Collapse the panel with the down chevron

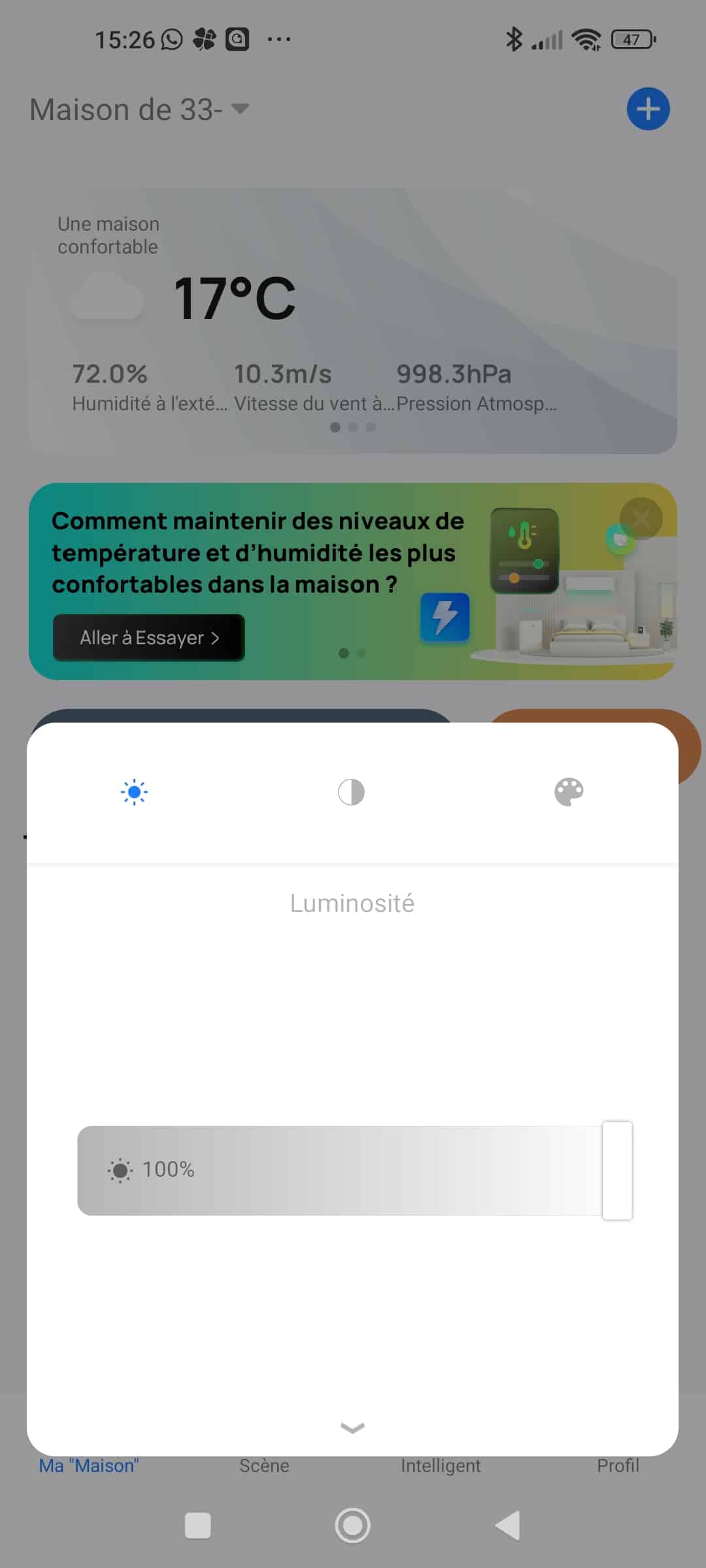(x=352, y=1428)
